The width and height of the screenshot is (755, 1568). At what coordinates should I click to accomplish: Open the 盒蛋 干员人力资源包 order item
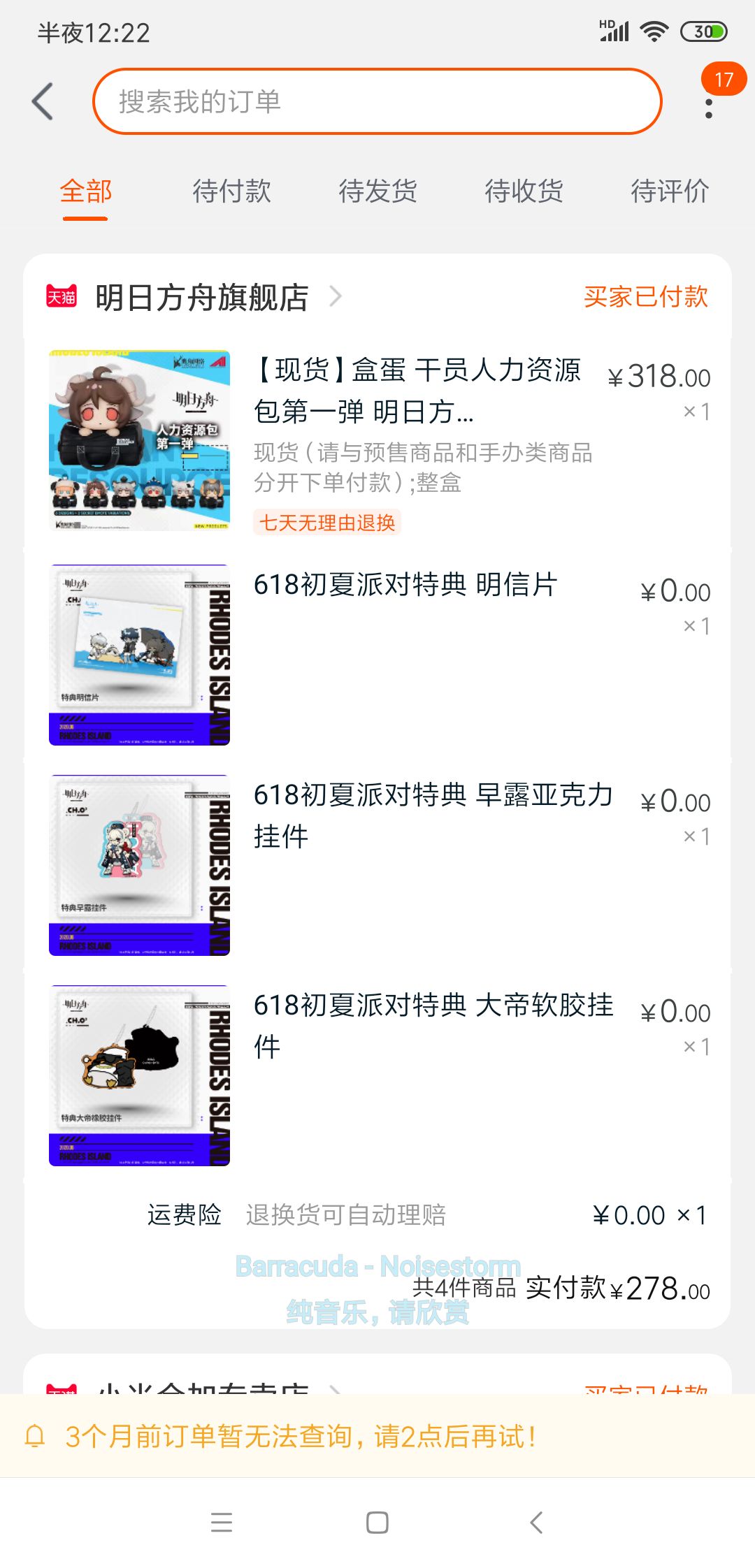pos(377,441)
